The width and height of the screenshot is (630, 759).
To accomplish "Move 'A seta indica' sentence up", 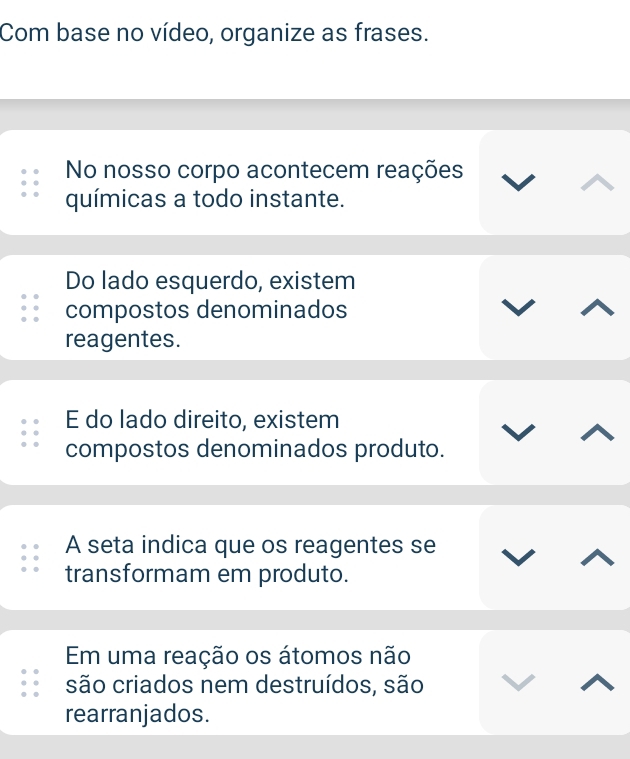I will [x=596, y=557].
